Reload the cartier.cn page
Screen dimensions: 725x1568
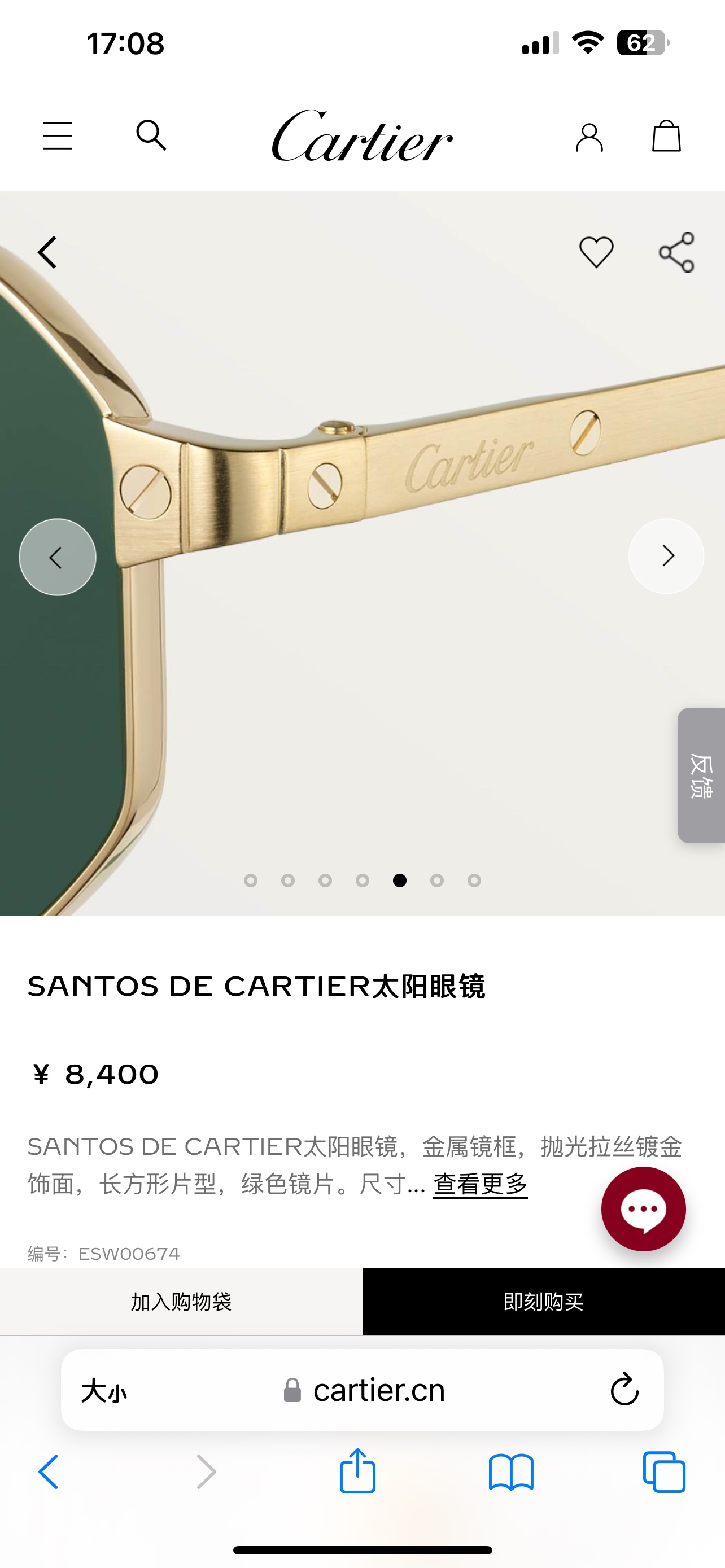[x=624, y=1390]
